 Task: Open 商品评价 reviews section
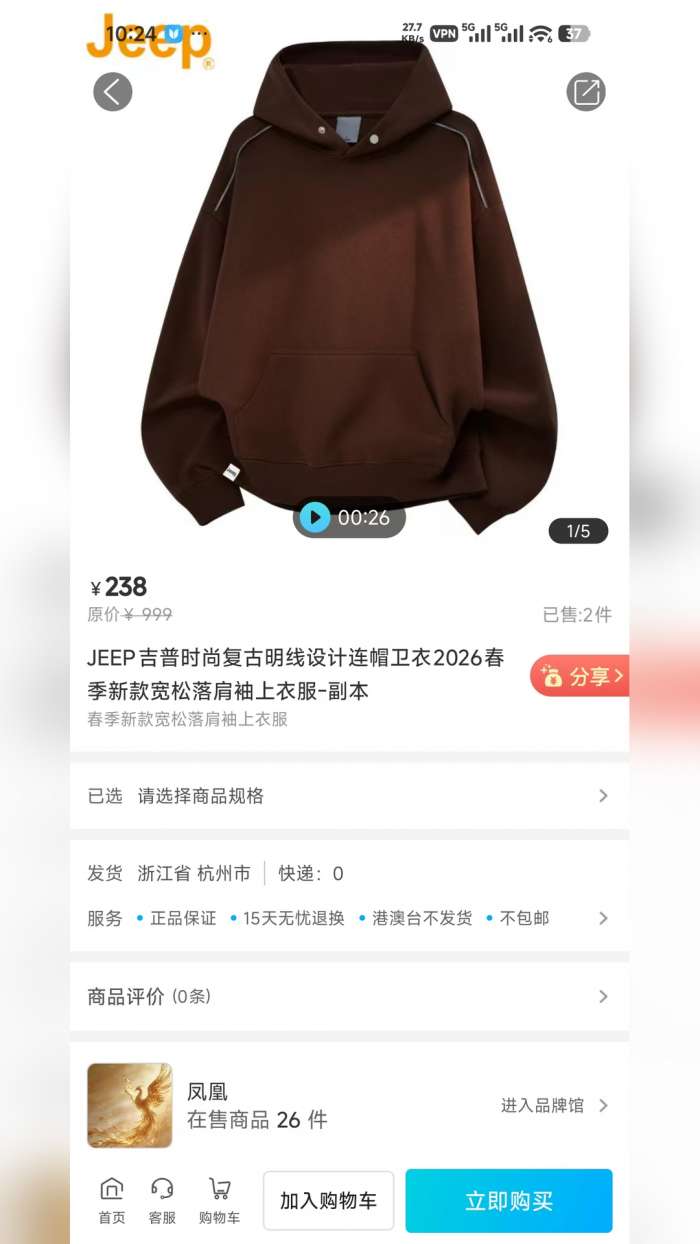pos(349,996)
